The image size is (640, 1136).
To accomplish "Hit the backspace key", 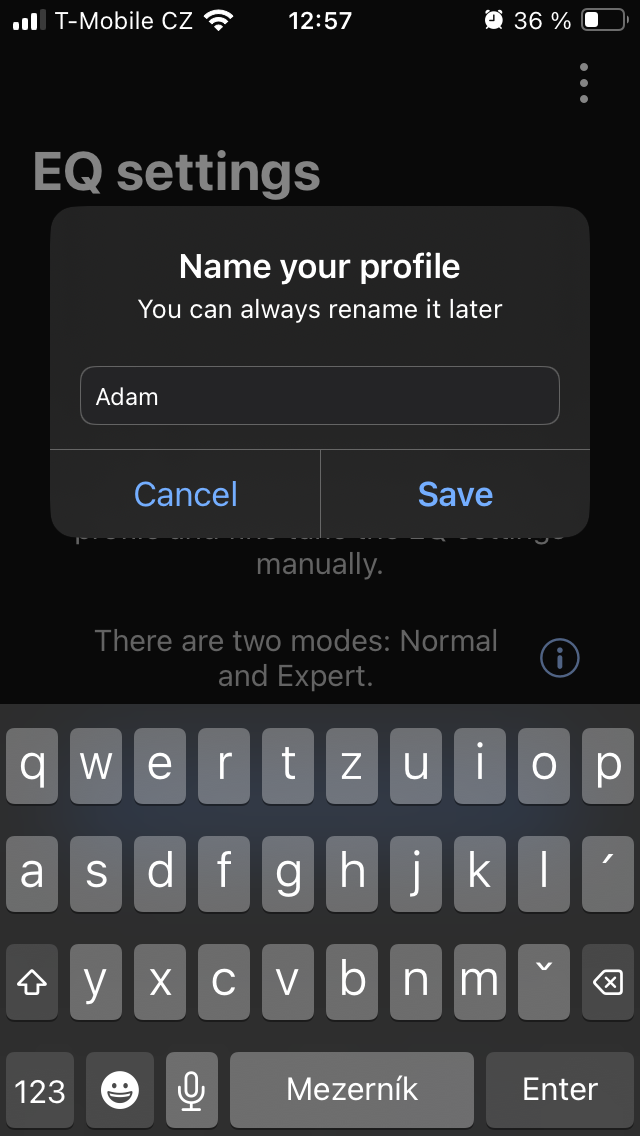I will pyautogui.click(x=607, y=982).
